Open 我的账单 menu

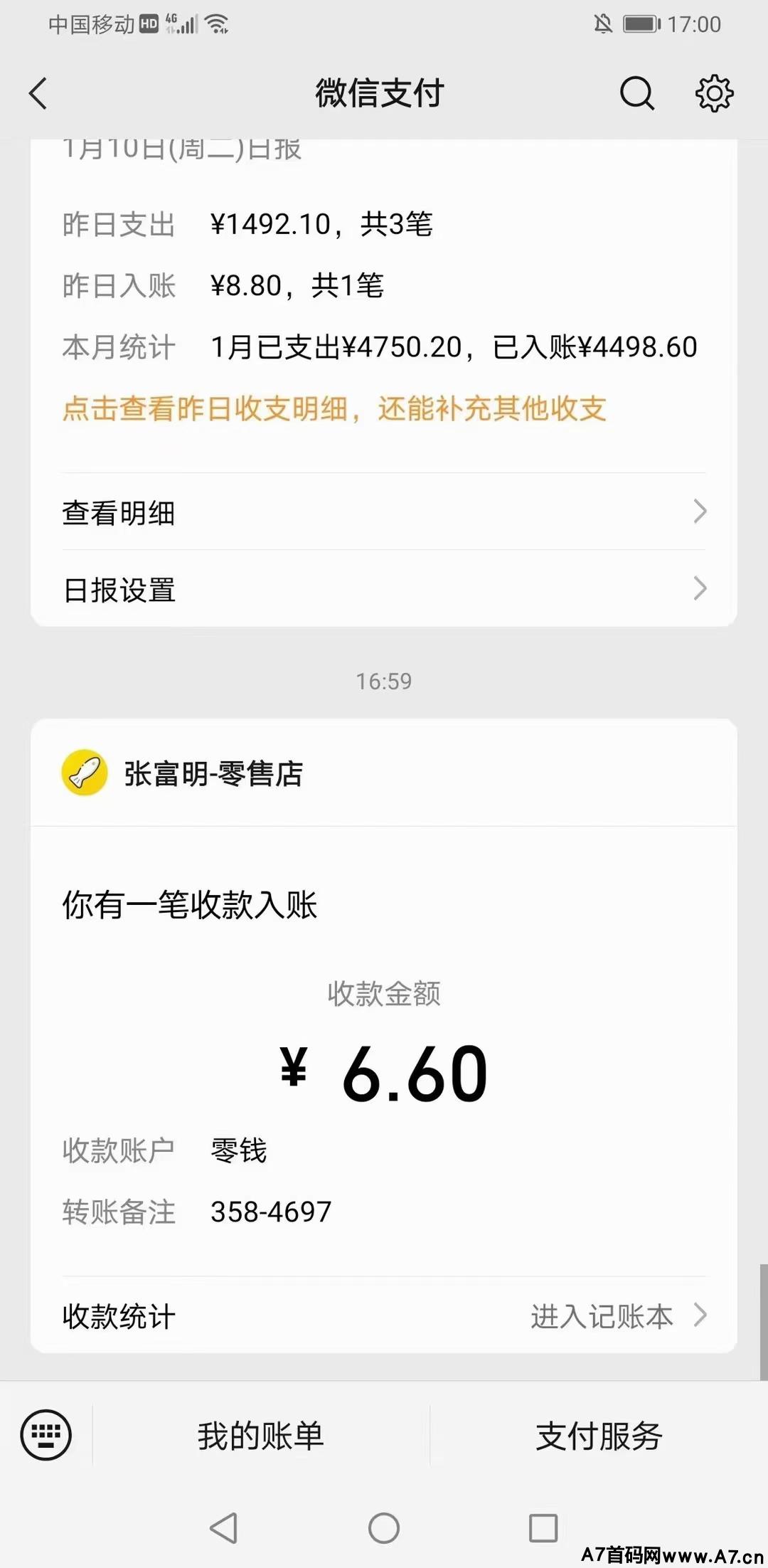click(x=261, y=1436)
